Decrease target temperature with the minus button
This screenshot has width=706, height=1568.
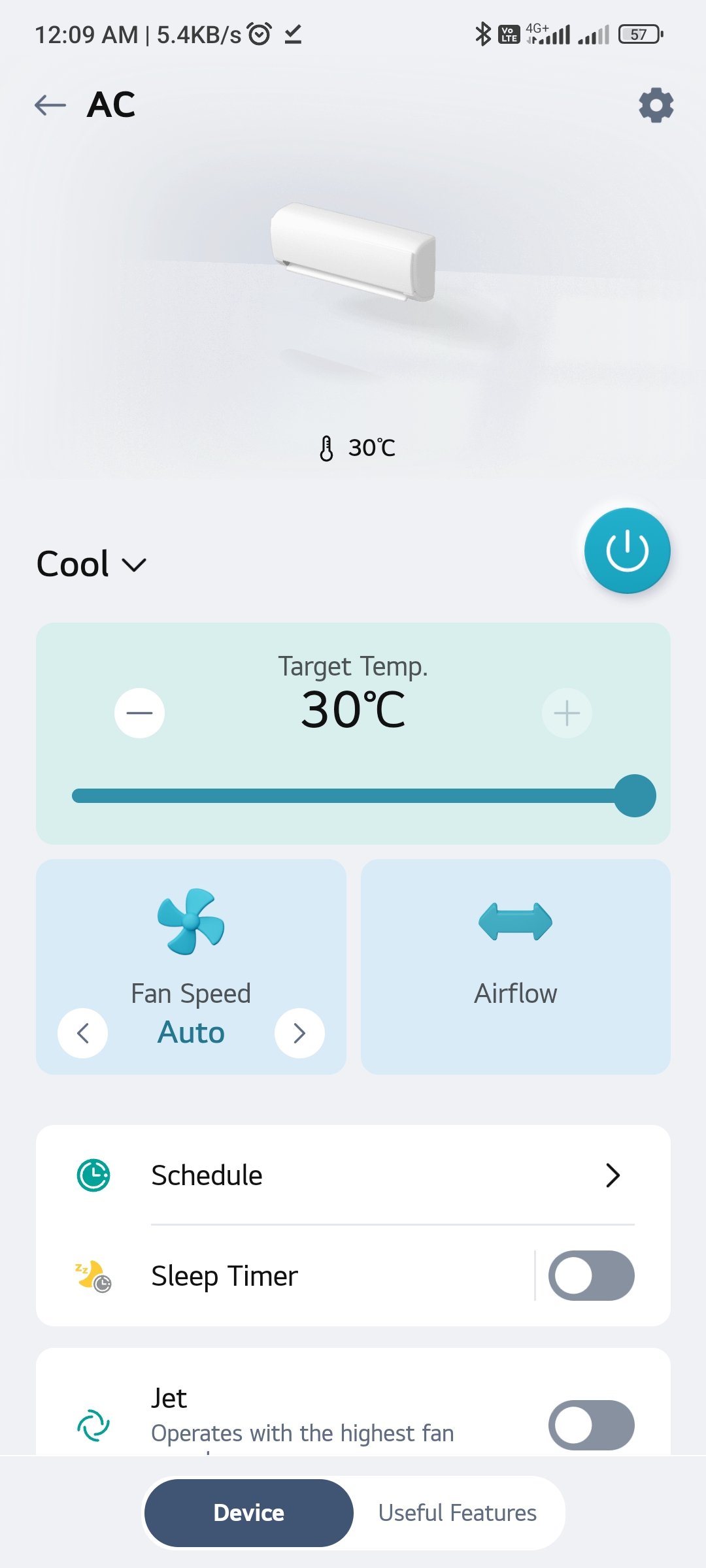(139, 713)
